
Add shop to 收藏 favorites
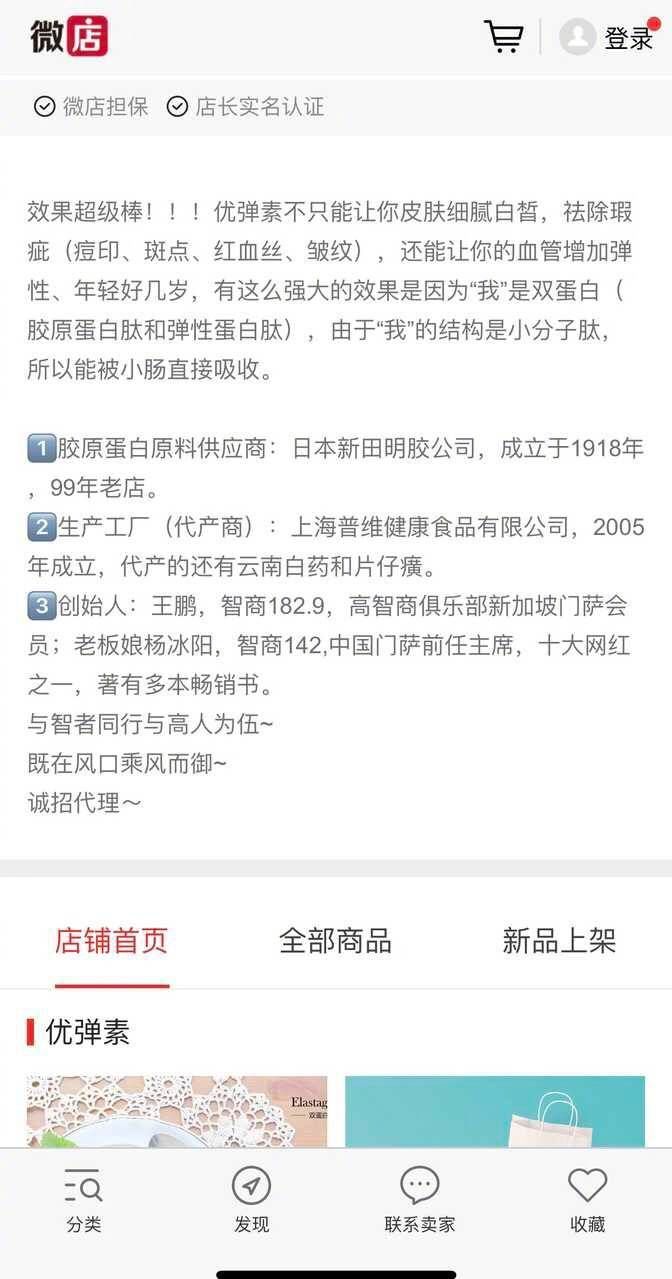point(587,1200)
